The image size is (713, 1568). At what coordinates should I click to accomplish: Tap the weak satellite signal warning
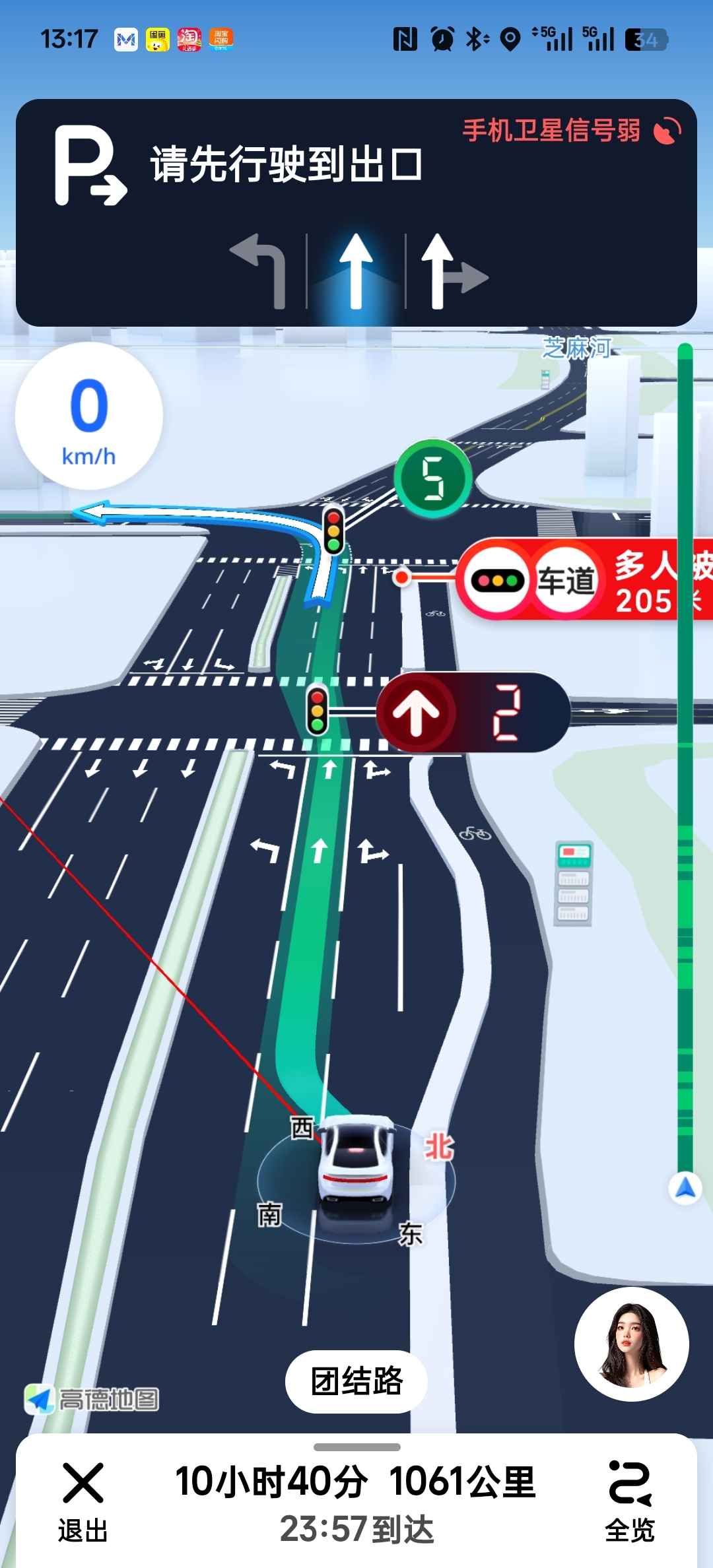[x=570, y=131]
